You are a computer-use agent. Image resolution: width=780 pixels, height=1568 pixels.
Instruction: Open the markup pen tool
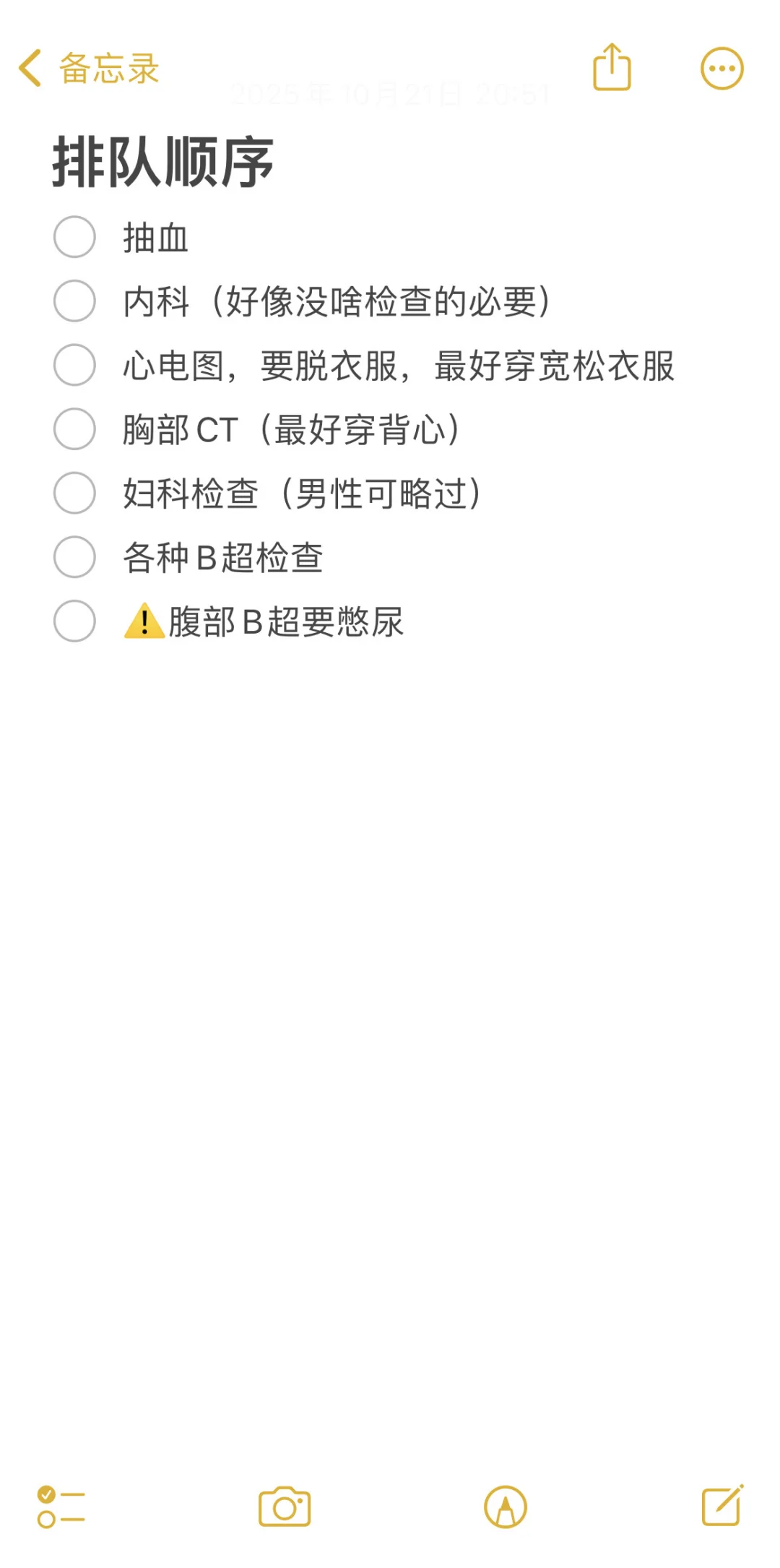click(506, 1507)
